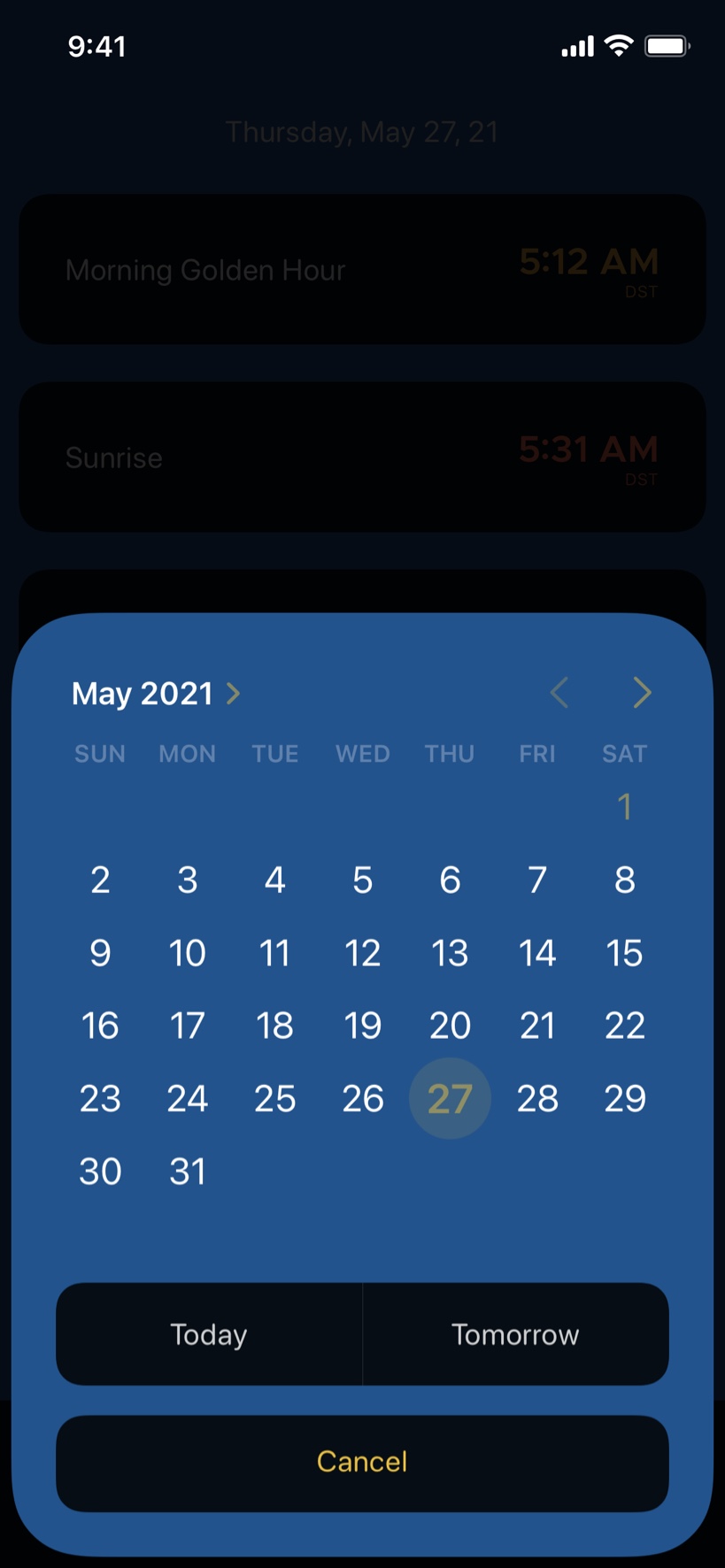This screenshot has width=725, height=1568.
Task: Cancel the date picker
Action: [x=362, y=1462]
